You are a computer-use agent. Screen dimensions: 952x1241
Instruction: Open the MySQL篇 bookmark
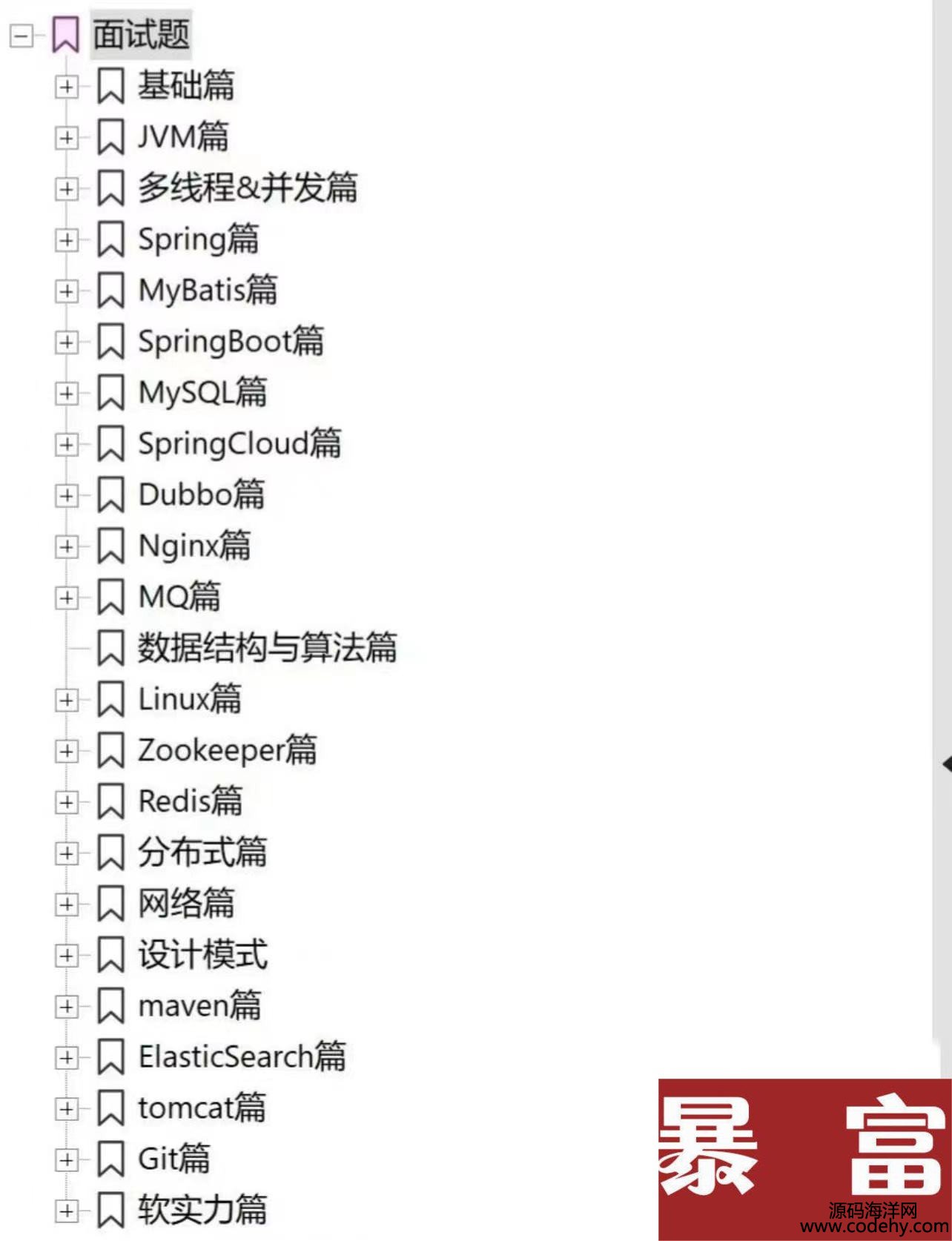[x=202, y=393]
